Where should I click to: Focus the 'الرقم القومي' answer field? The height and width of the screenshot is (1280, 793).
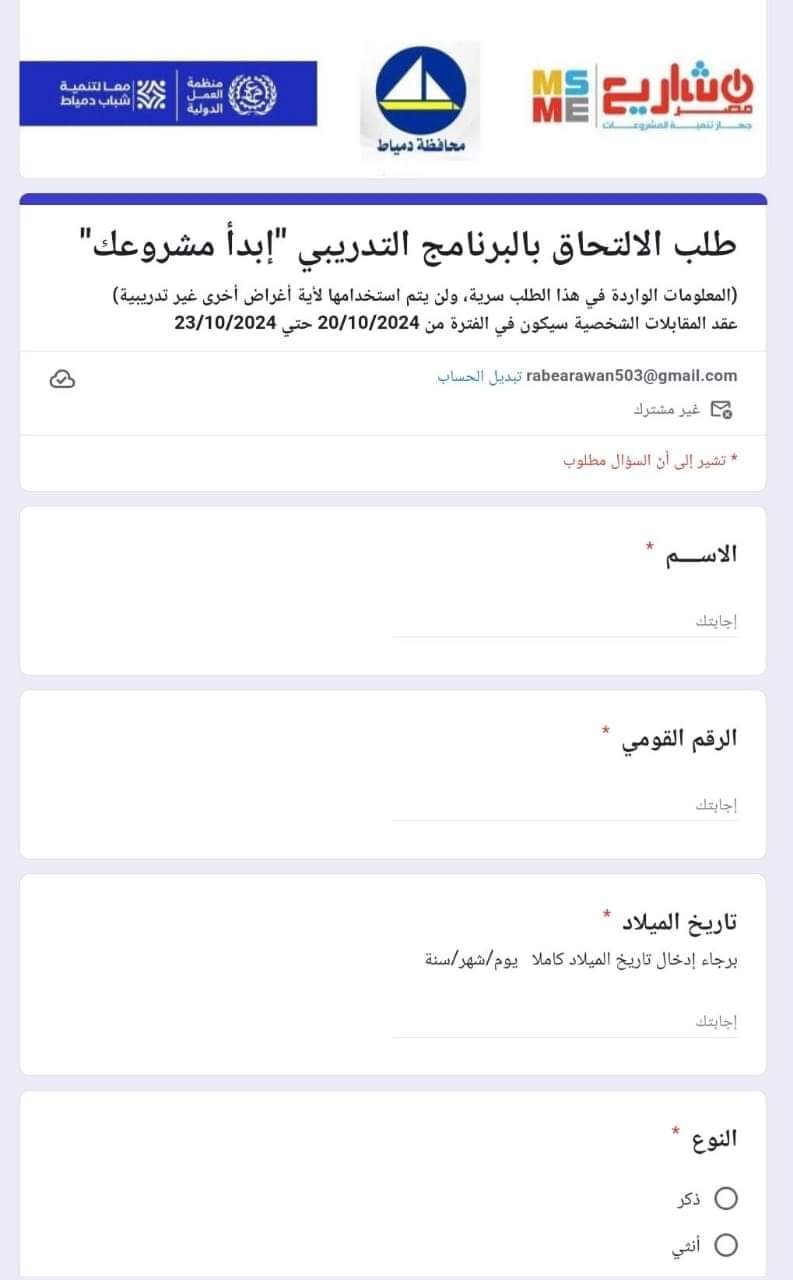[565, 804]
